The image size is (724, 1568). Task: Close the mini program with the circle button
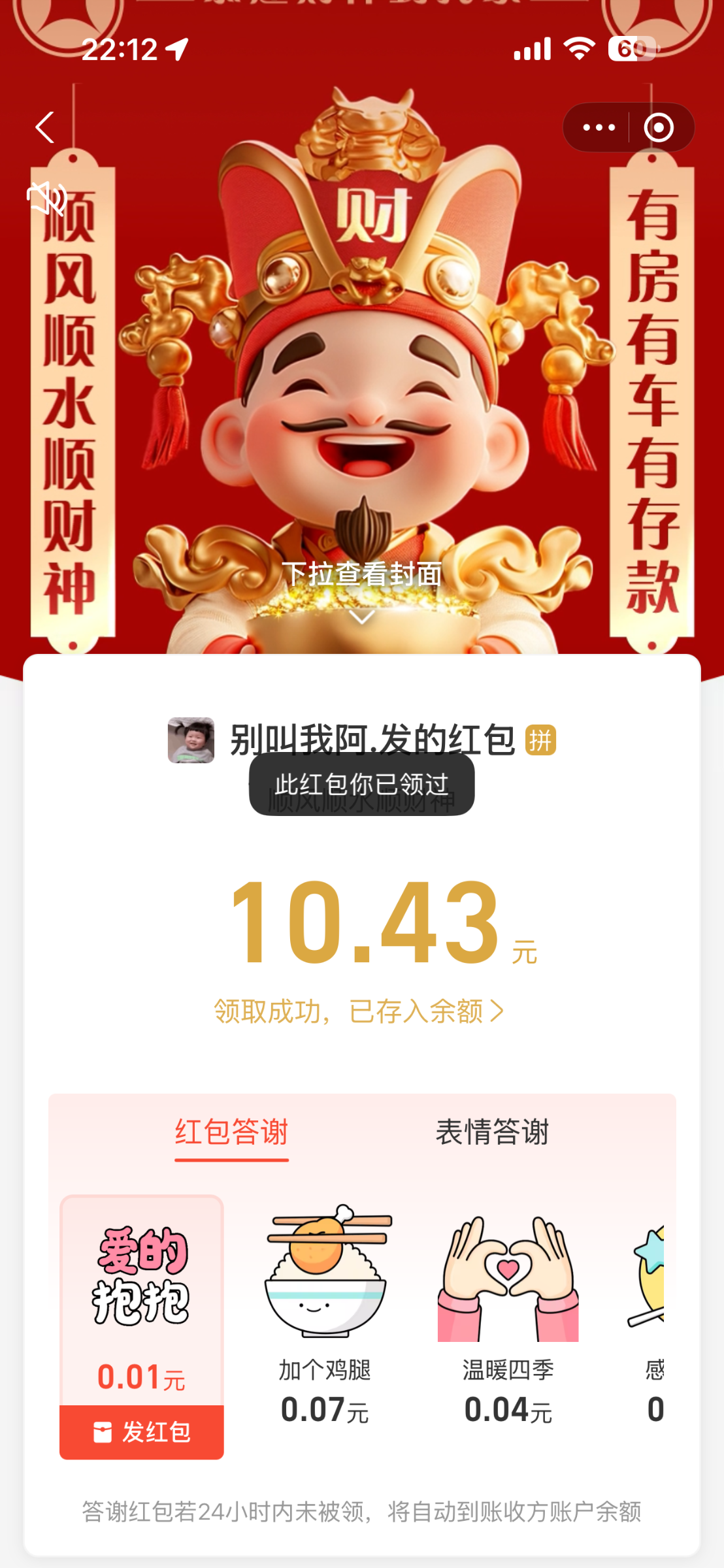coord(659,127)
